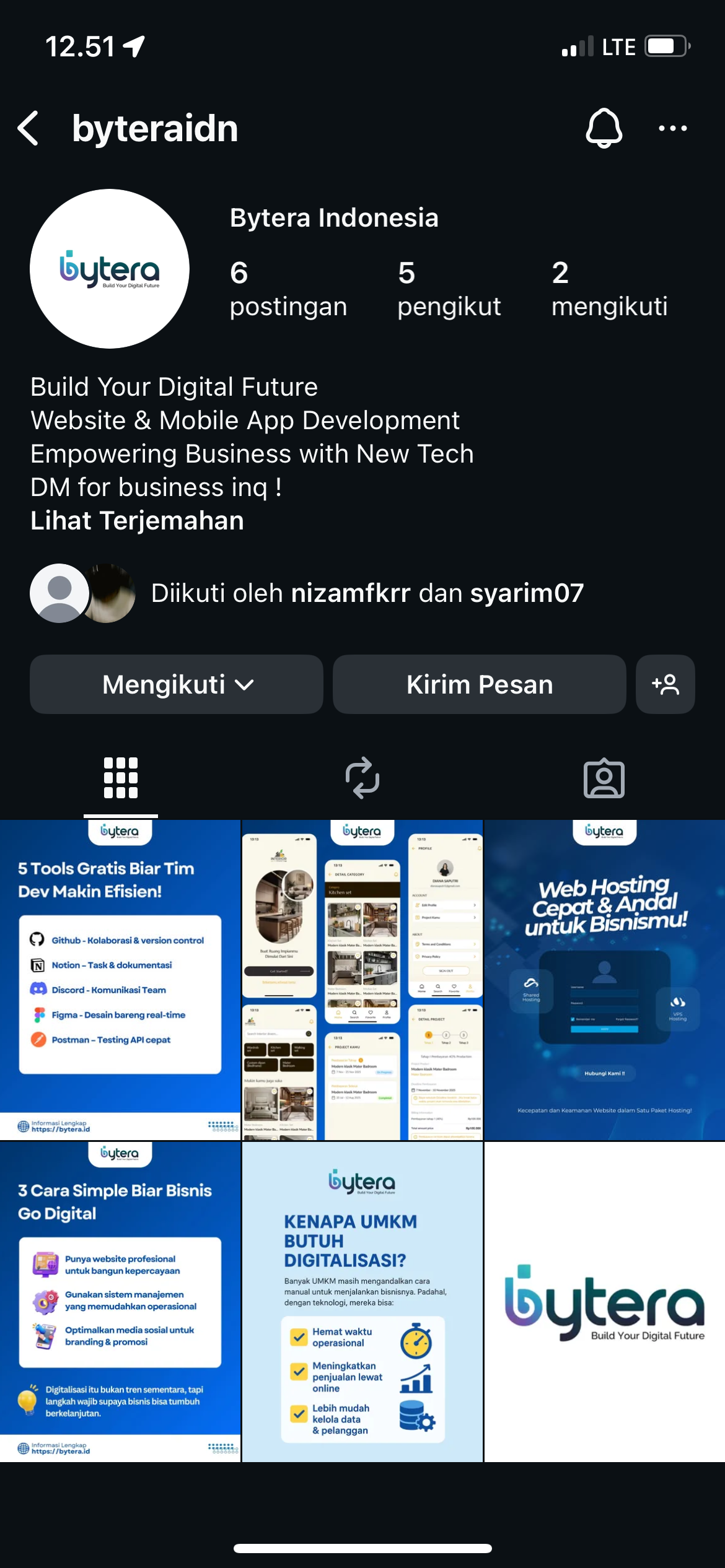Image resolution: width=725 pixels, height=1568 pixels.
Task: Expand translation via Lihat Terjemahan
Action: (137, 521)
